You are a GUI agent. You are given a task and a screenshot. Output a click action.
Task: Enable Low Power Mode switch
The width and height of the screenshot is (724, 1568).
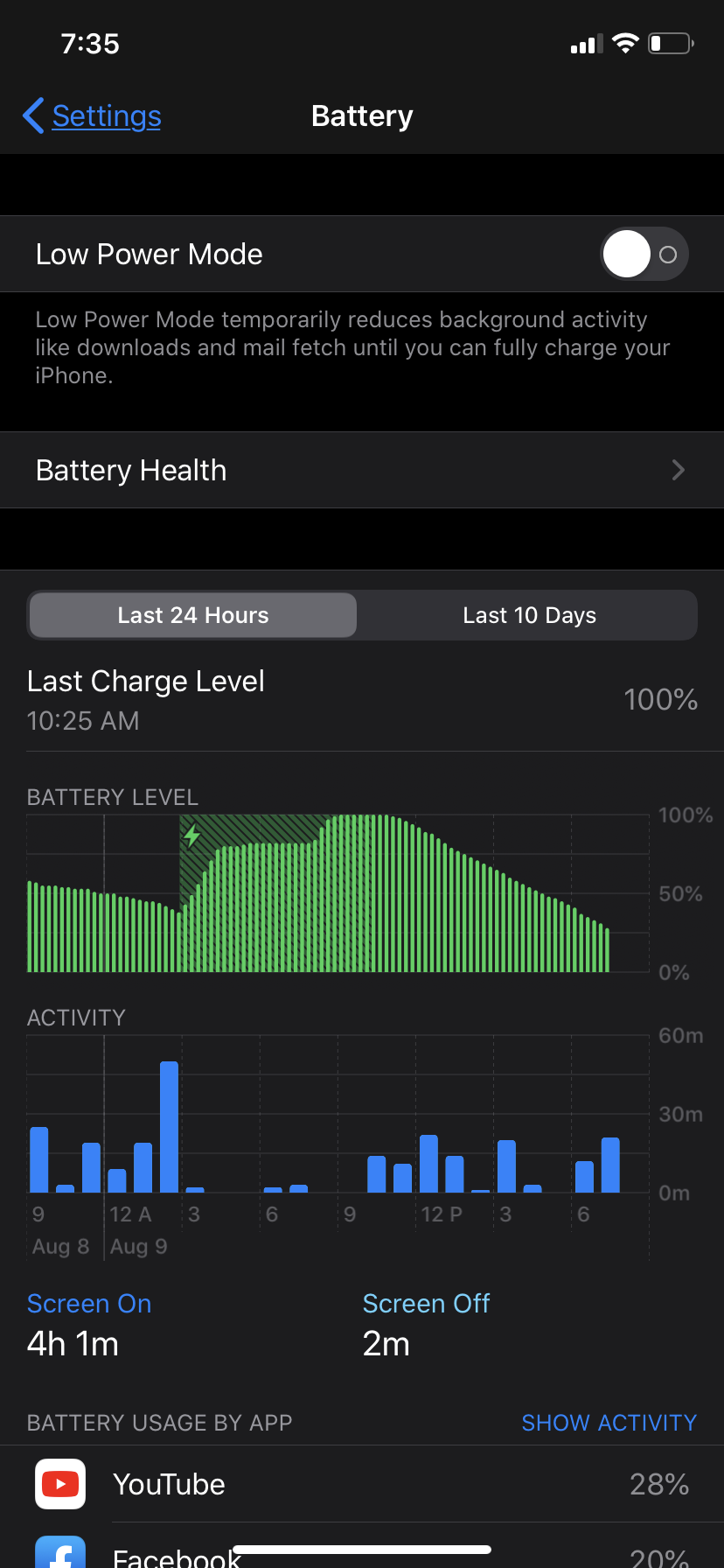coord(644,255)
